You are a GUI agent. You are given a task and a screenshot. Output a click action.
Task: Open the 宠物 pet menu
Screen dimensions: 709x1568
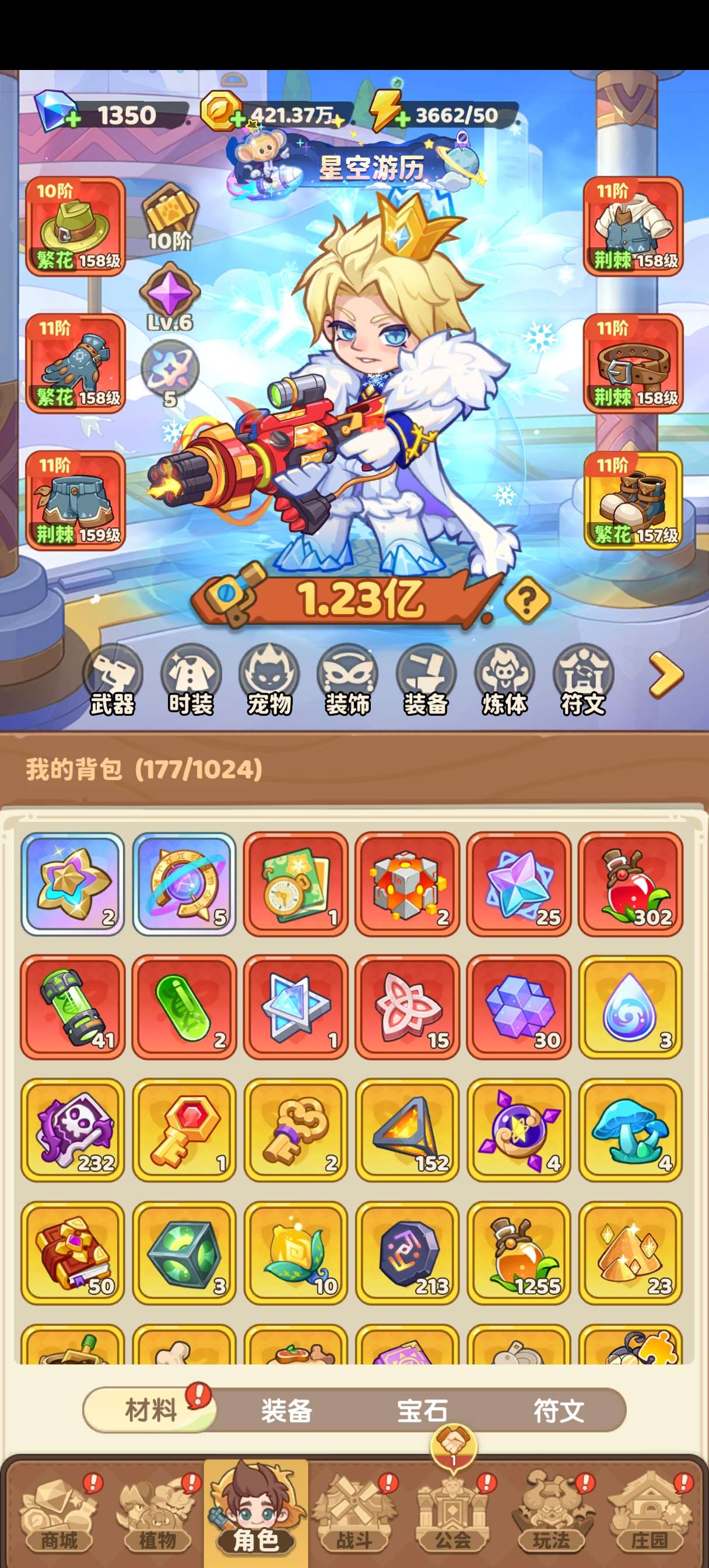[x=269, y=681]
